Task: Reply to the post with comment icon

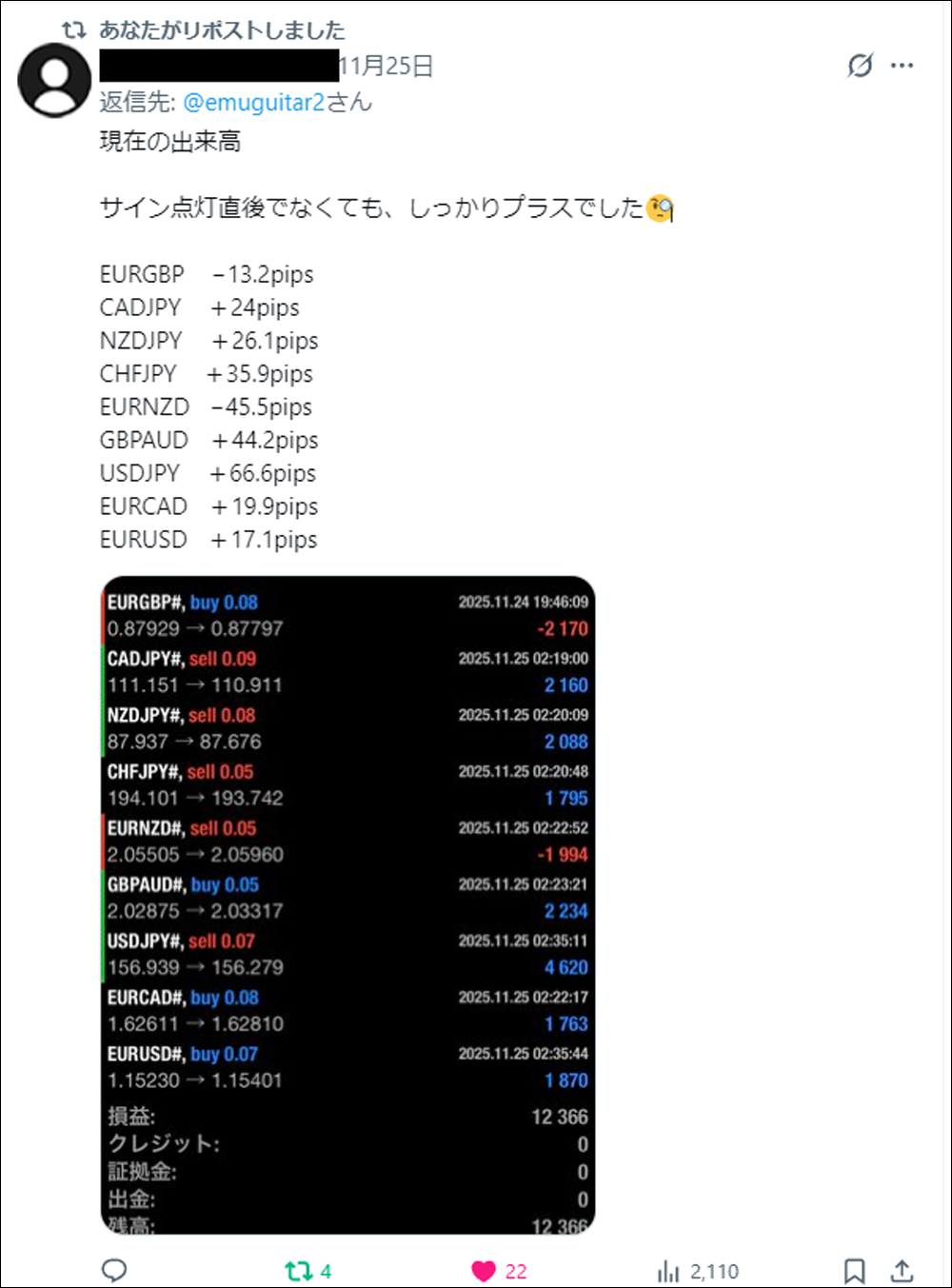Action: tap(114, 1270)
